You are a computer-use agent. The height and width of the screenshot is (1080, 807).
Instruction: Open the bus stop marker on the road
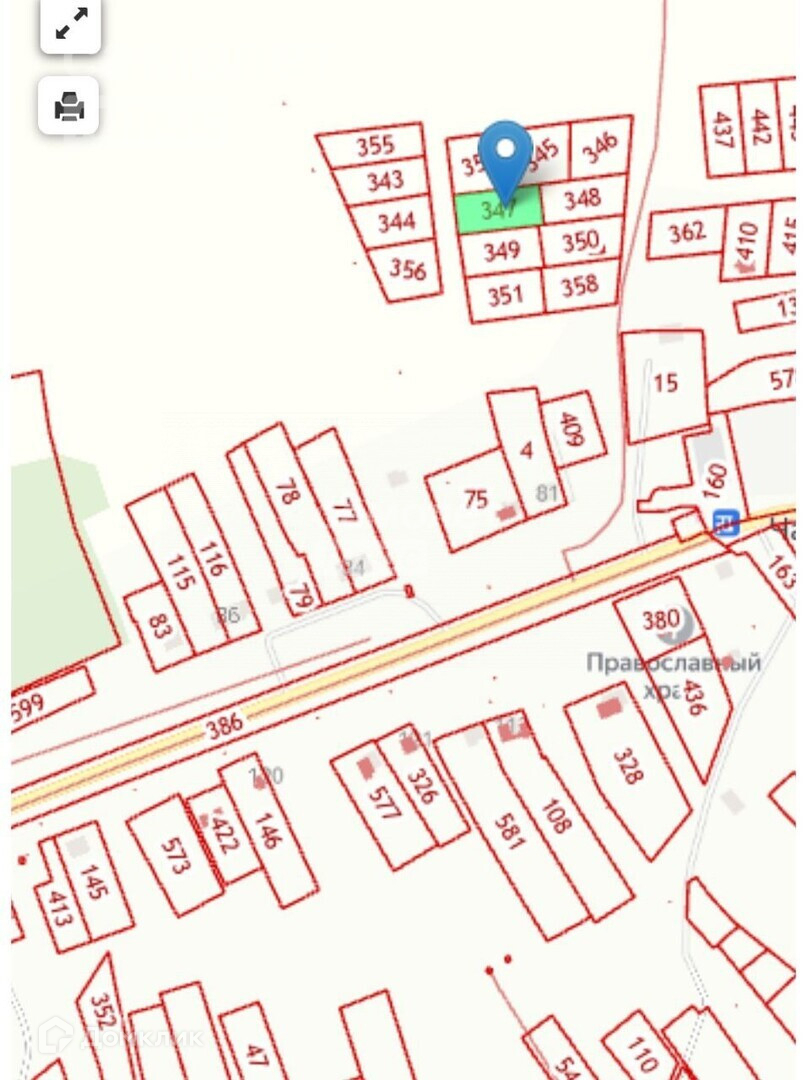tap(727, 522)
